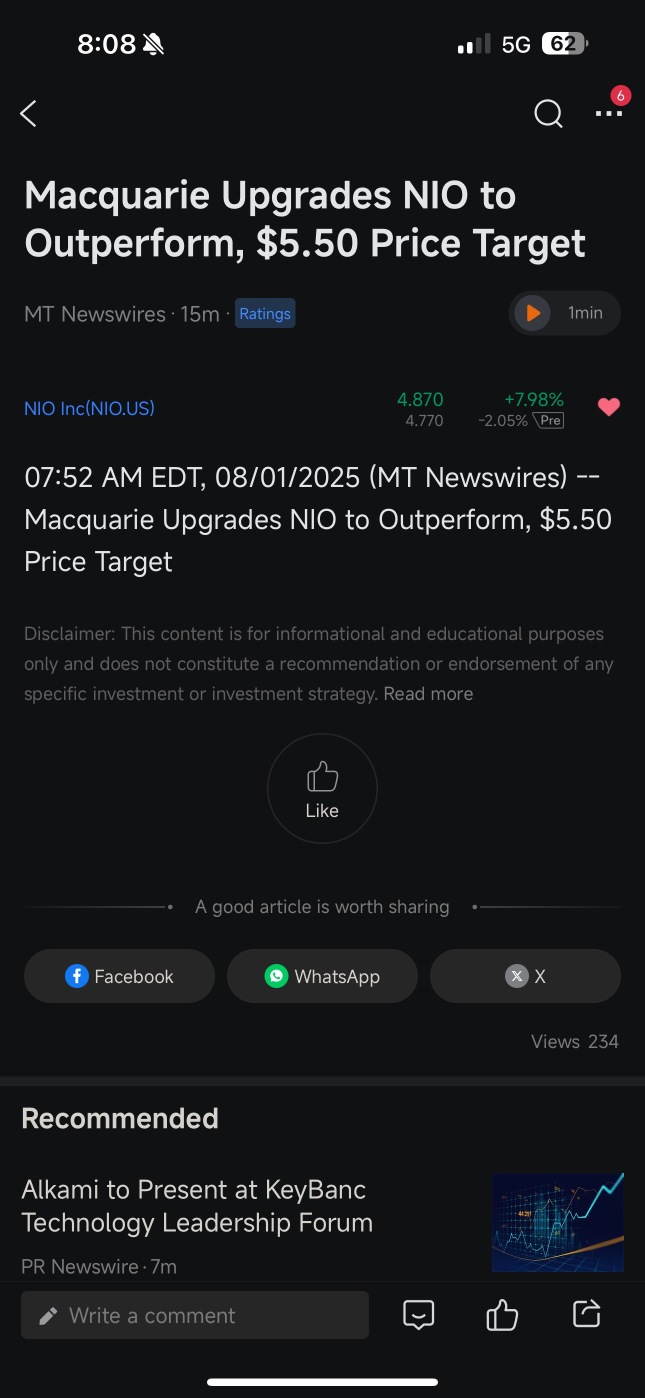
Task: Open the Alkami KeyBanc recommended article
Action: (x=197, y=1206)
